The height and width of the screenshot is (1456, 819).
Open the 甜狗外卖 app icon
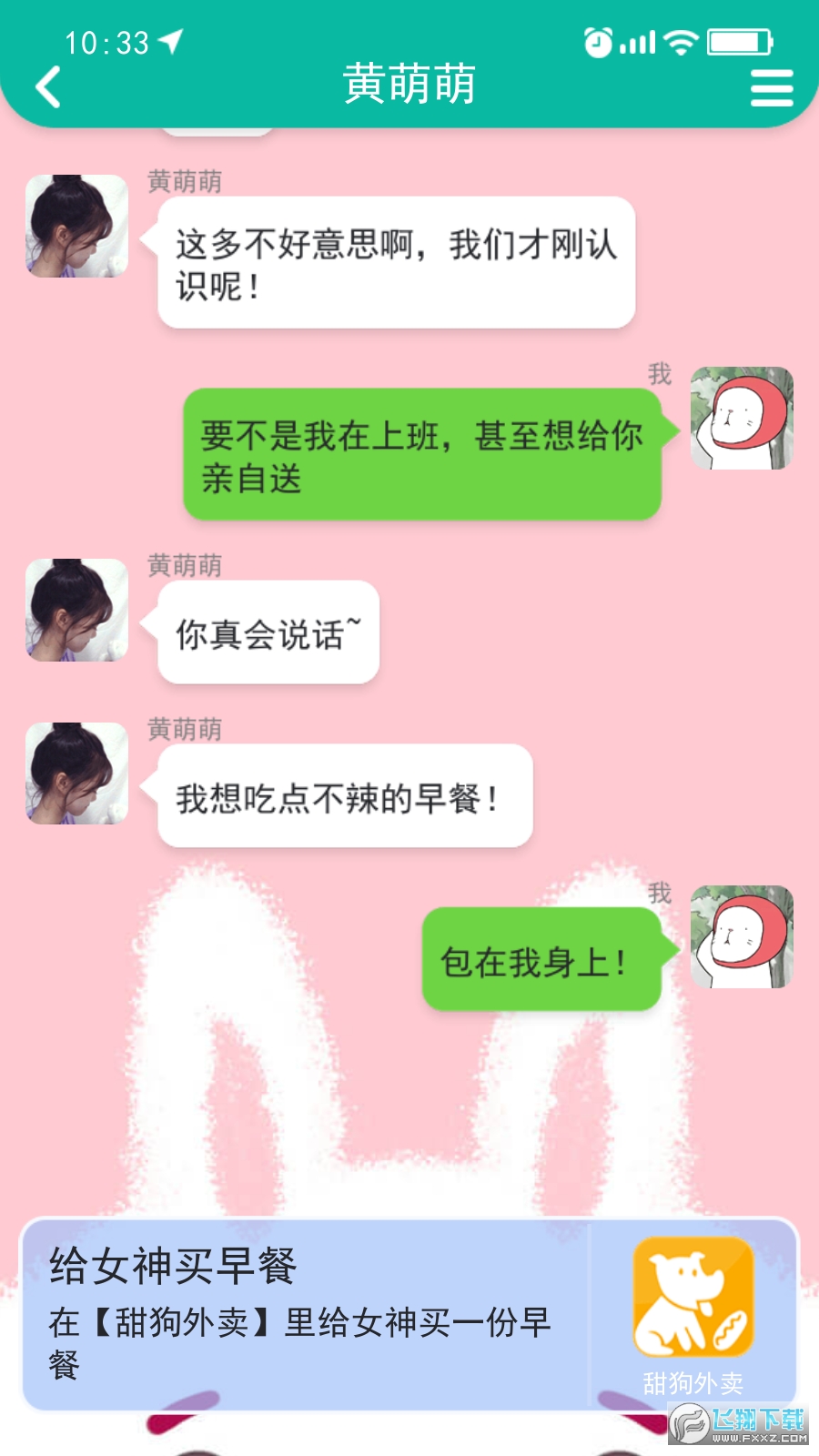click(x=693, y=1297)
